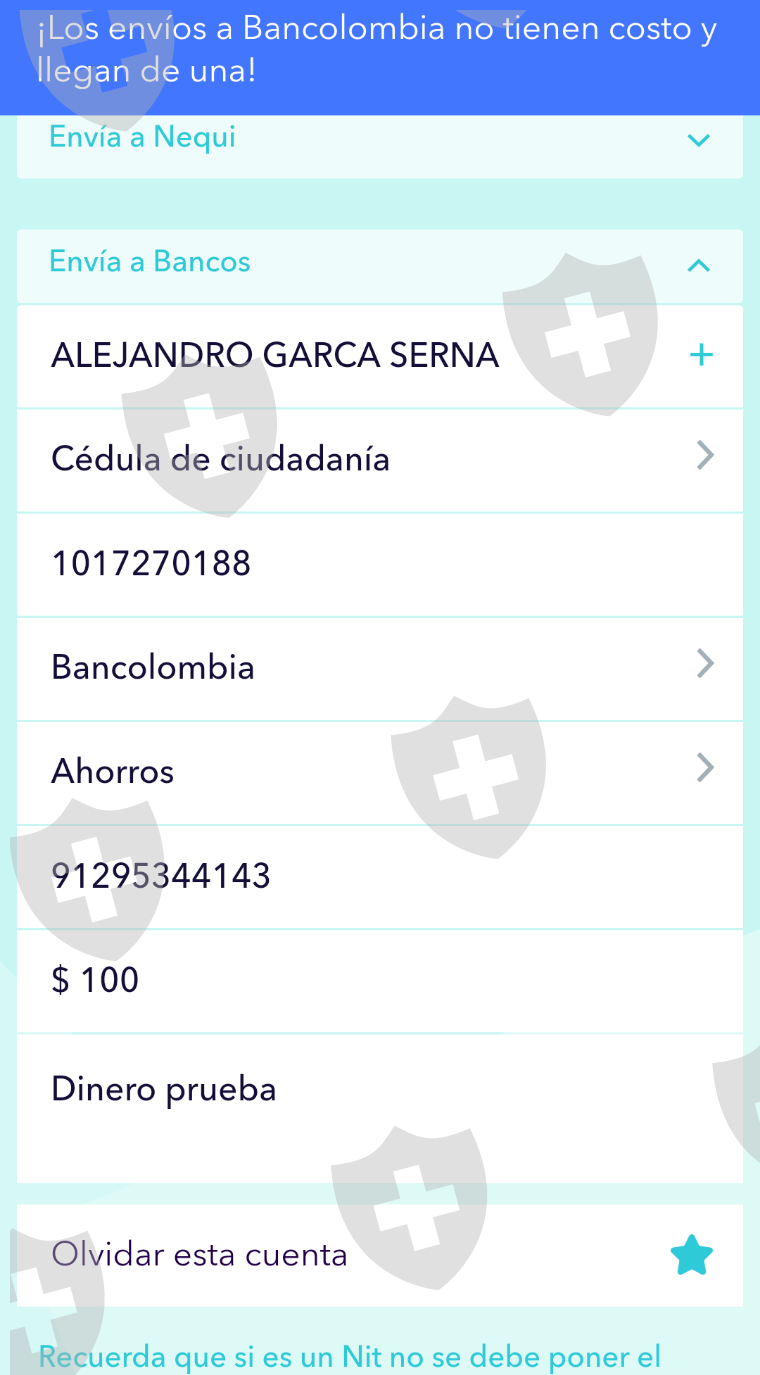Toggle the star on Olvidar esta cuenta
This screenshot has width=760, height=1375.
(x=691, y=1255)
